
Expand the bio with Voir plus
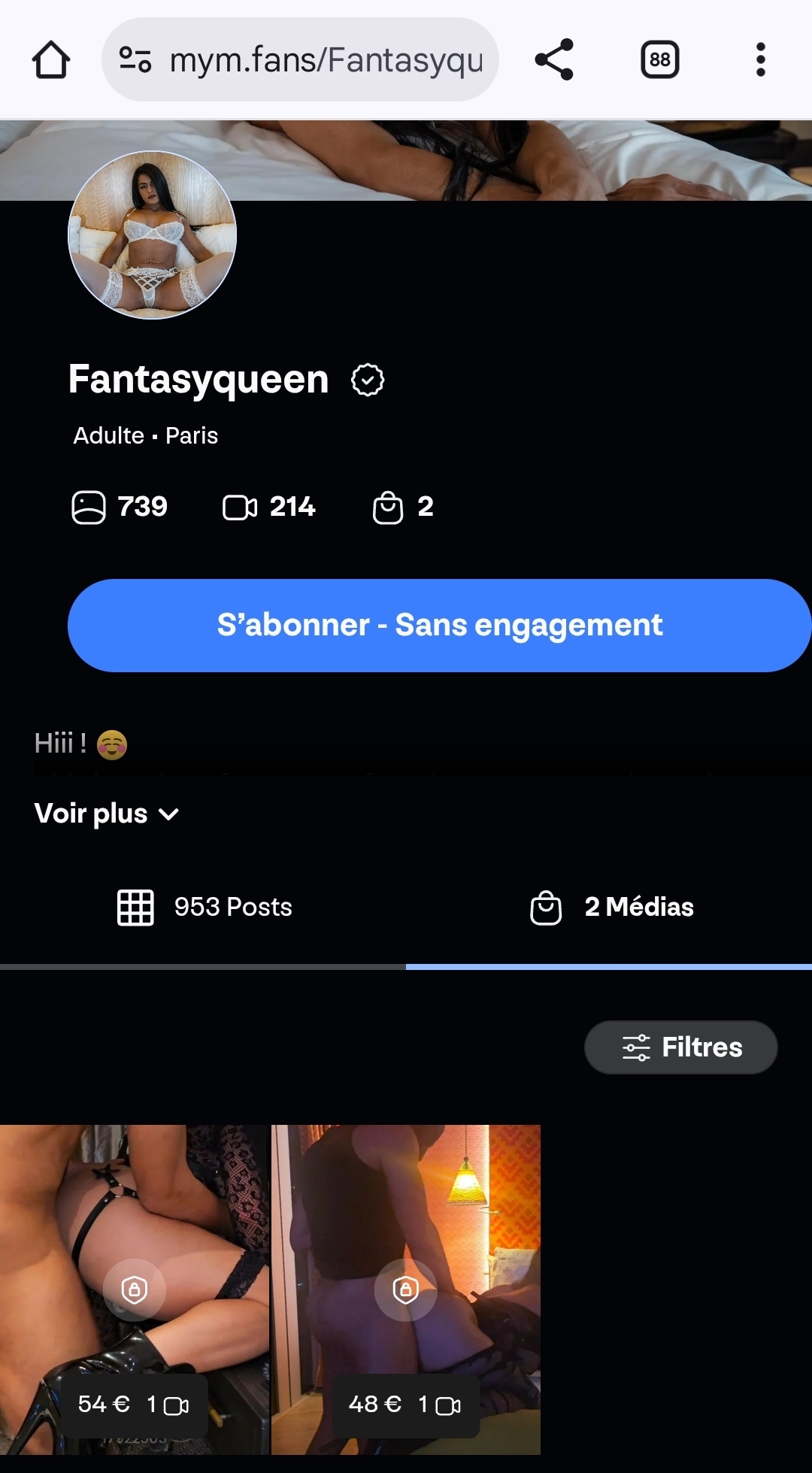107,814
